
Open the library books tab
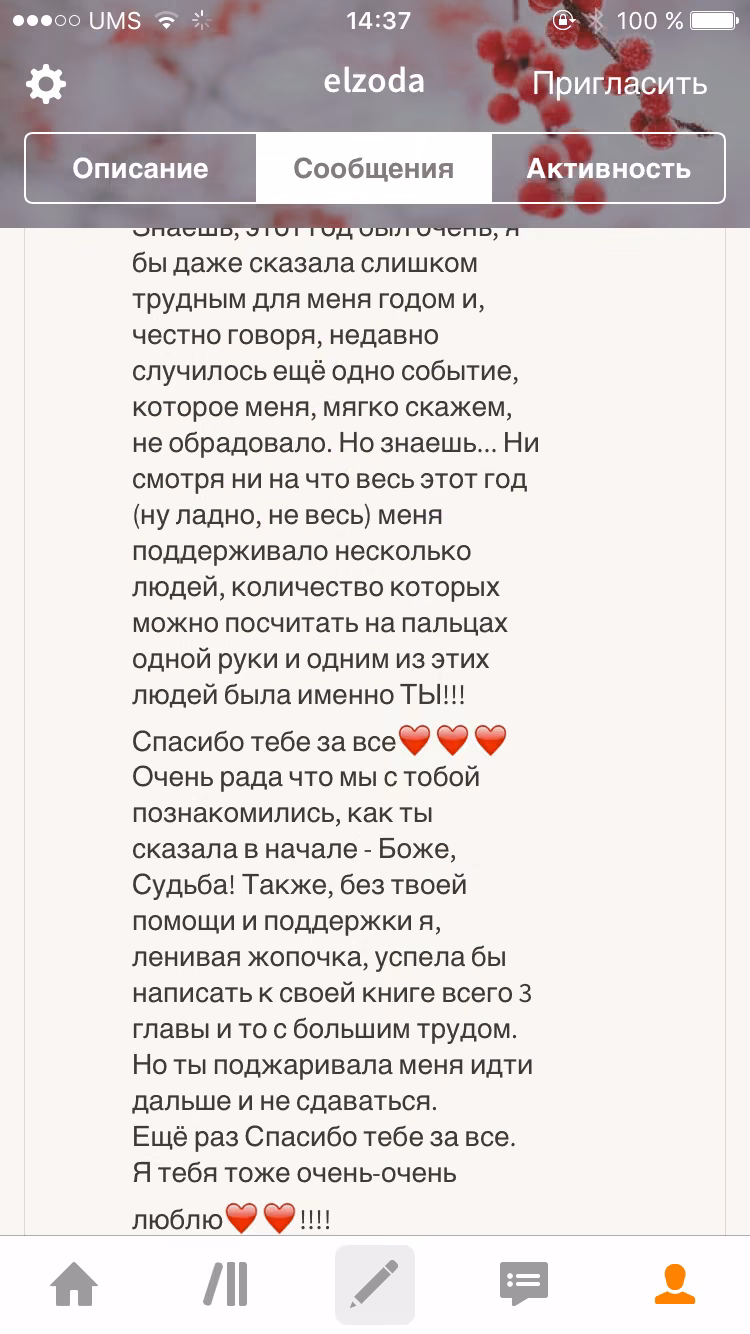[225, 1284]
